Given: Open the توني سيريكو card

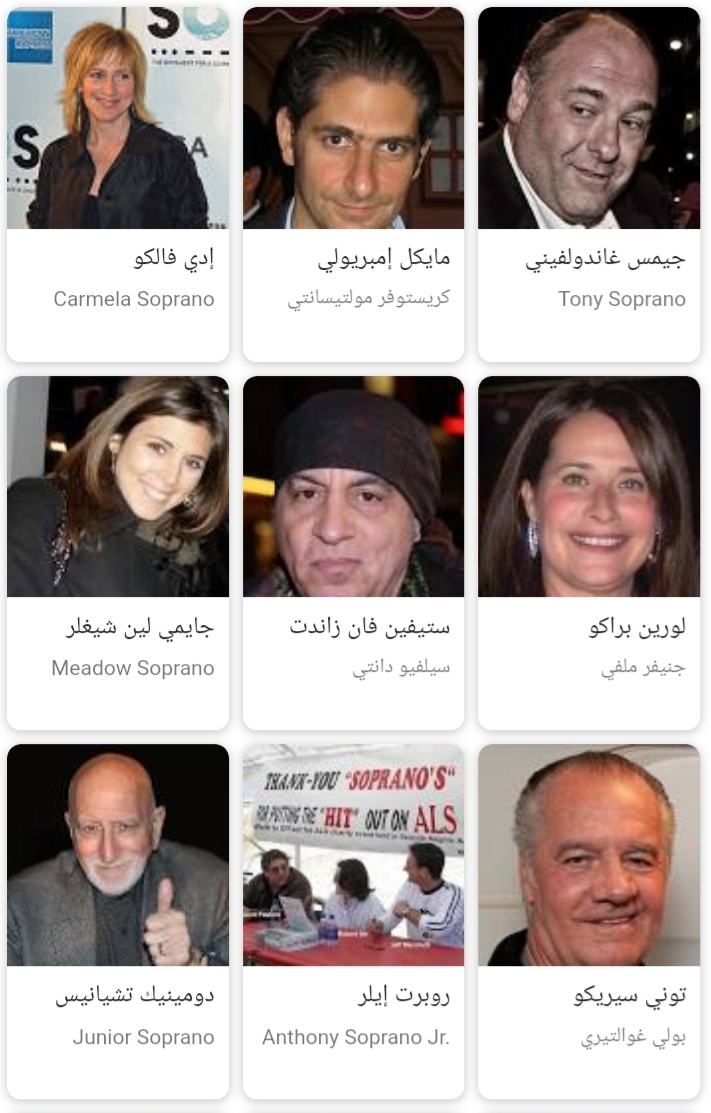Looking at the screenshot, I should (589, 921).
